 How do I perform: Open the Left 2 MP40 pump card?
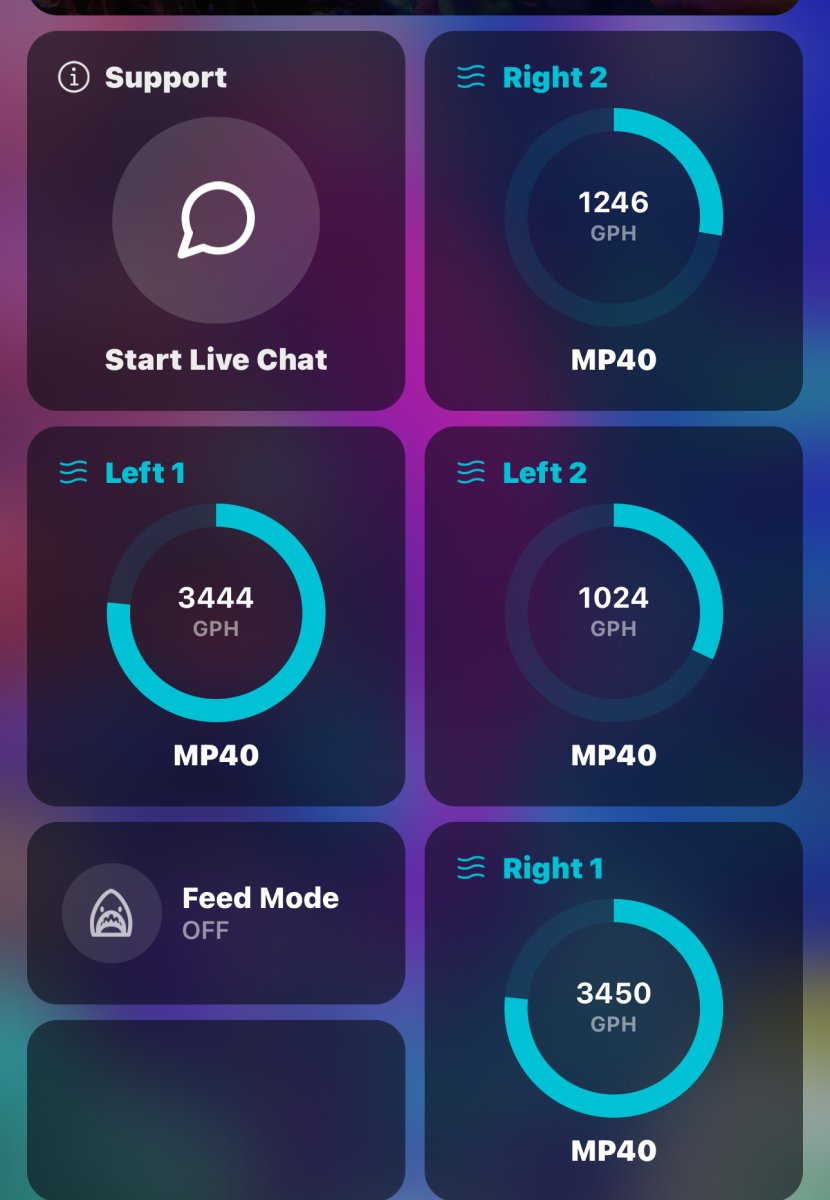(x=613, y=614)
